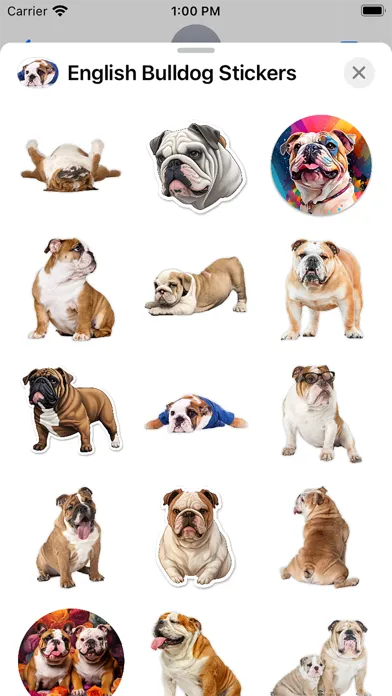Choose the colorful round rainbow bulldog sticker

pos(321,165)
